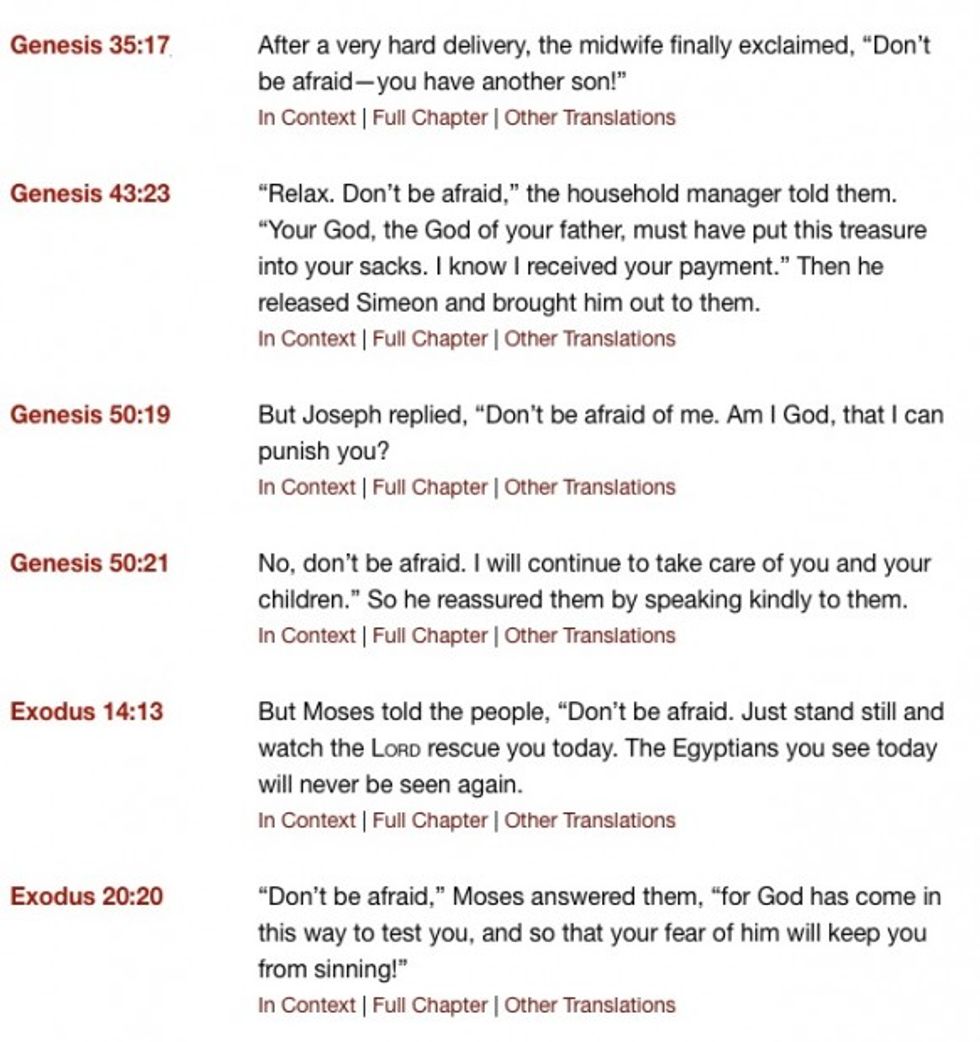
Task: See Other Translations of Genesis 50:21
Action: click(x=590, y=636)
